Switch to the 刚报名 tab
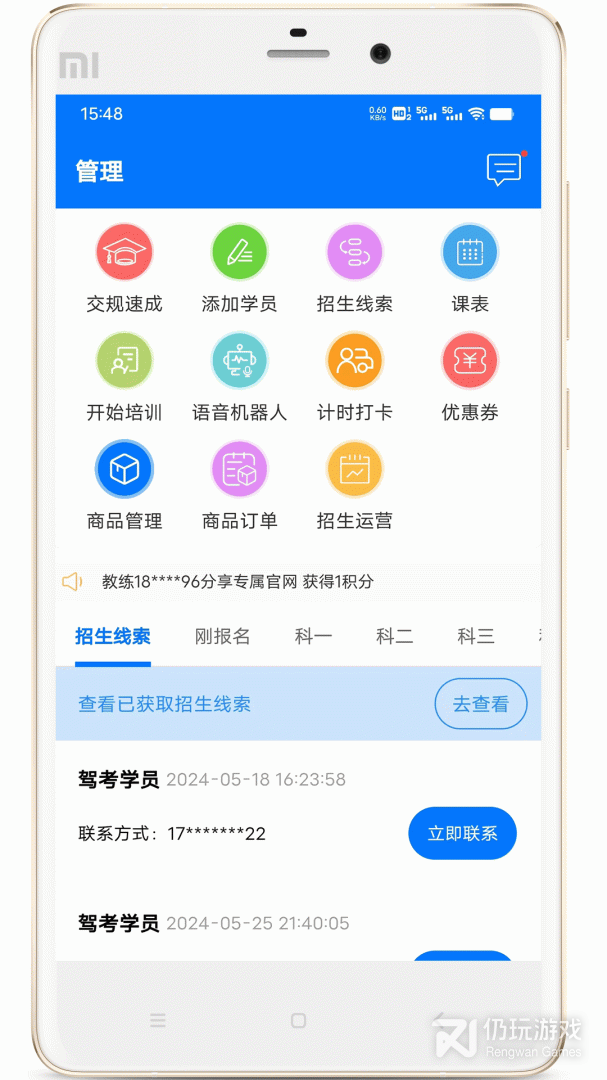Image resolution: width=607 pixels, height=1080 pixels. point(222,636)
